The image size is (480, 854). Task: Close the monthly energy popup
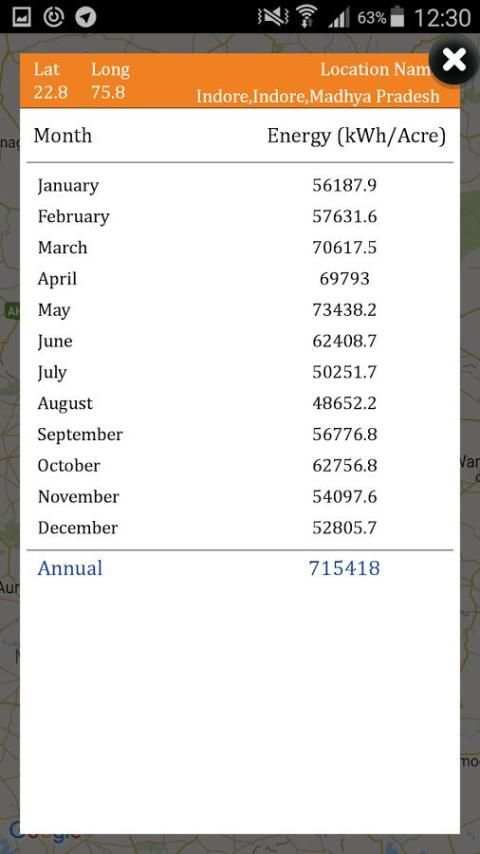(454, 59)
